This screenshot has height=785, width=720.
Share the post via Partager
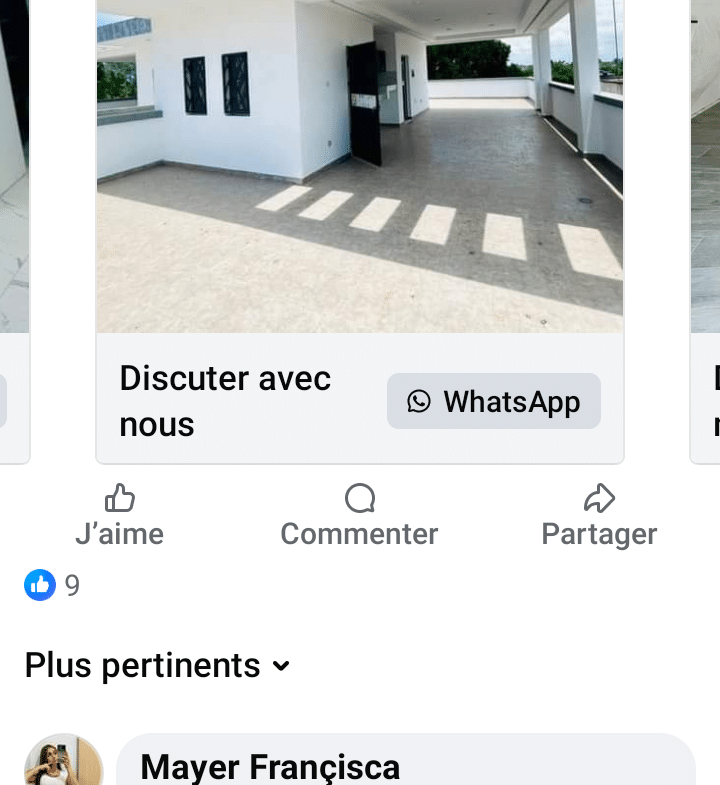598,516
